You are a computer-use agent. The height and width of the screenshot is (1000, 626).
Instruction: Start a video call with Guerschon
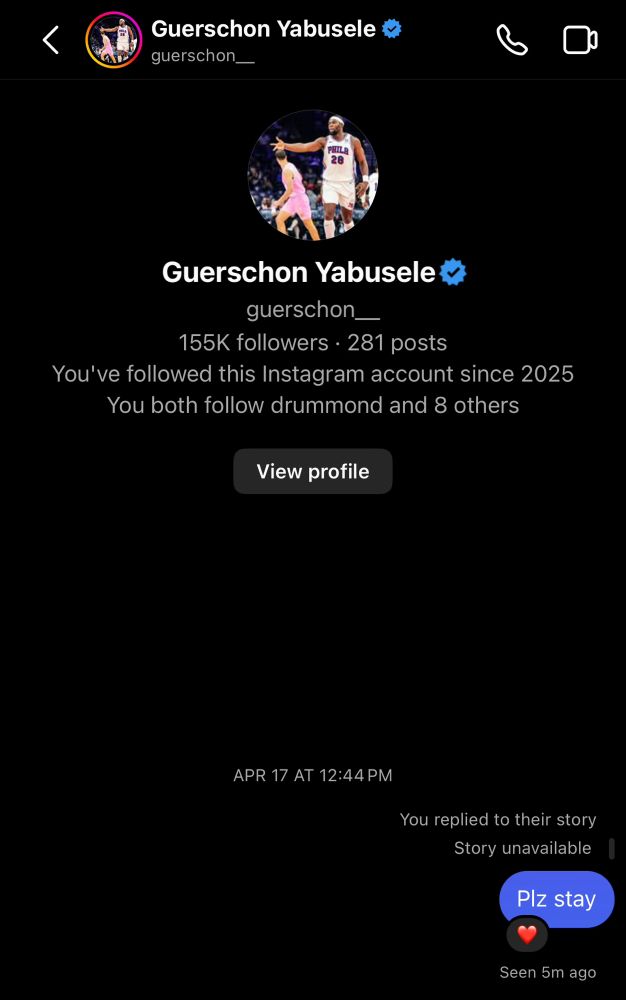(x=580, y=40)
